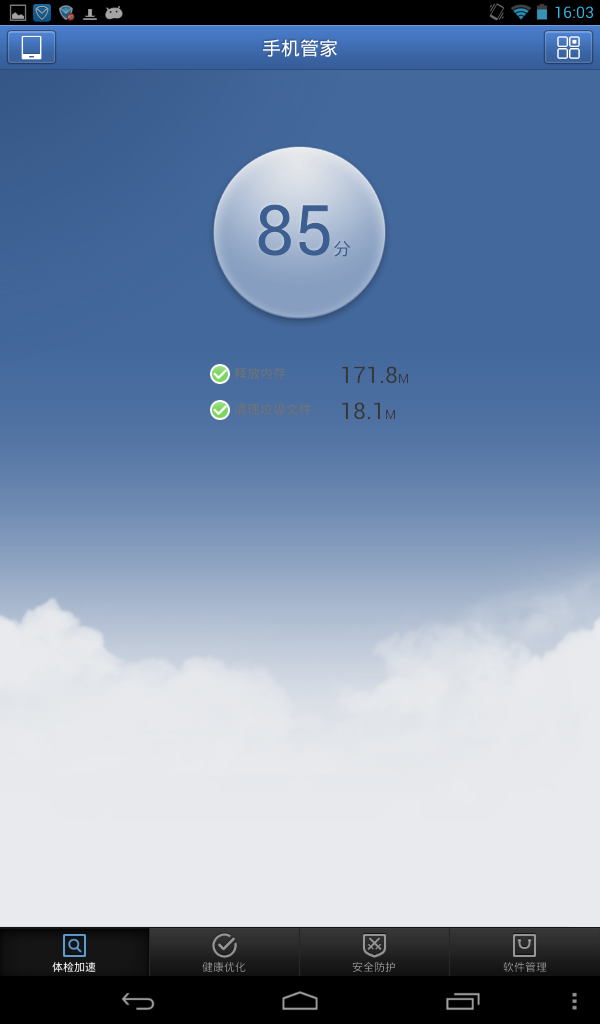Go to 软件管理 tab
Screen dimensions: 600x1024
pos(524,952)
